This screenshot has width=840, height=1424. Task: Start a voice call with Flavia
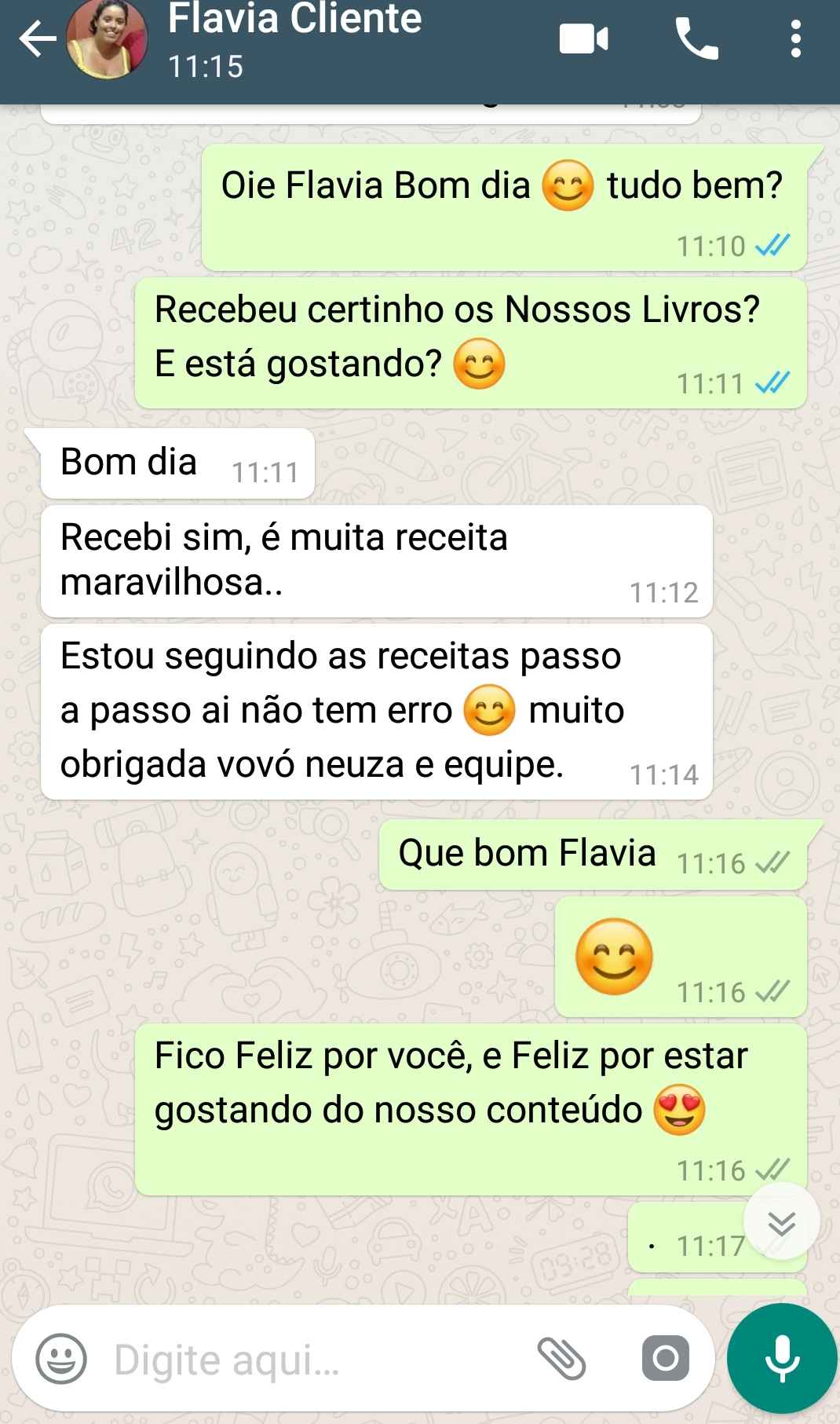tap(696, 39)
